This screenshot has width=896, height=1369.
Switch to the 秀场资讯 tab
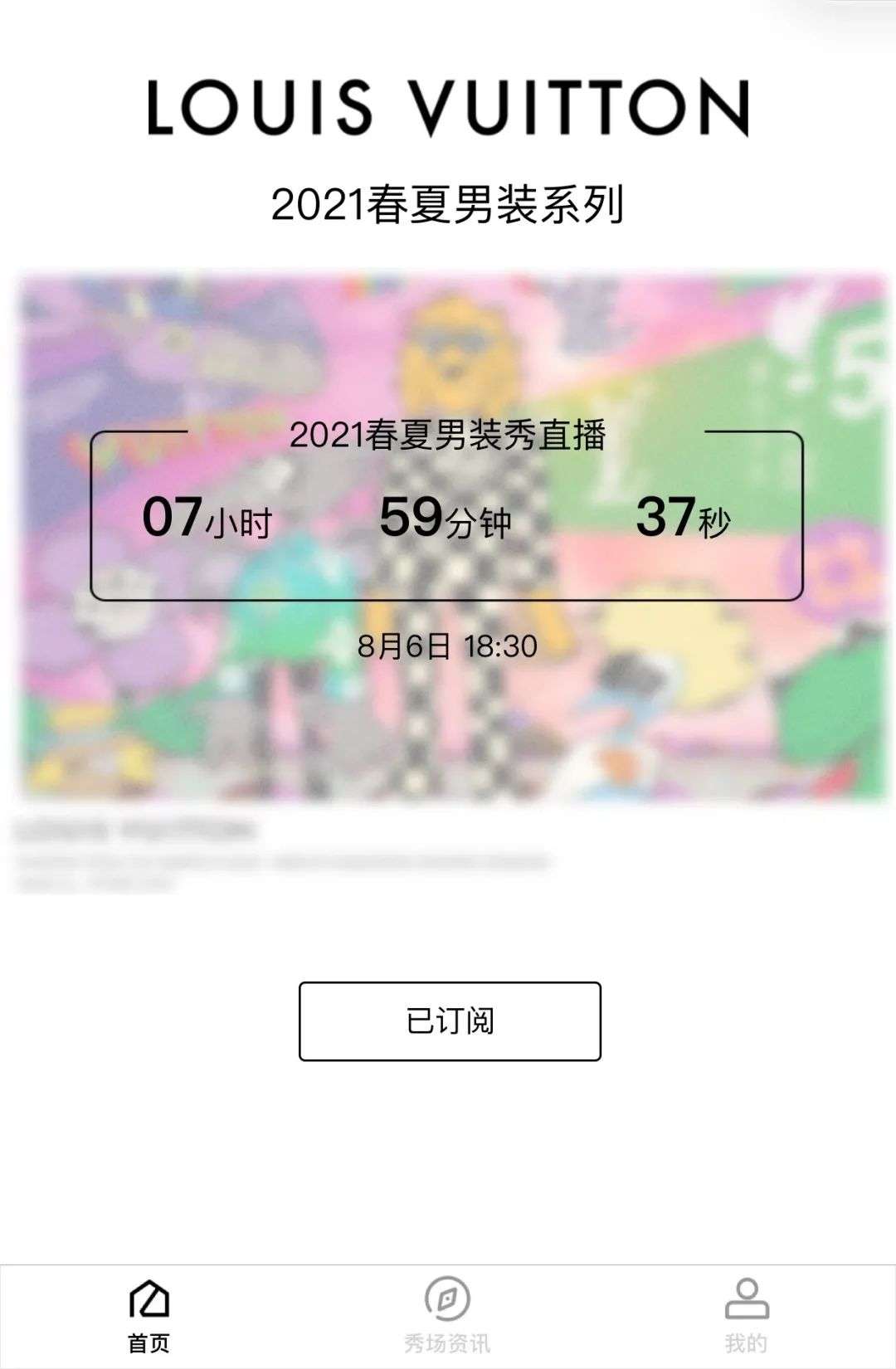(447, 1317)
